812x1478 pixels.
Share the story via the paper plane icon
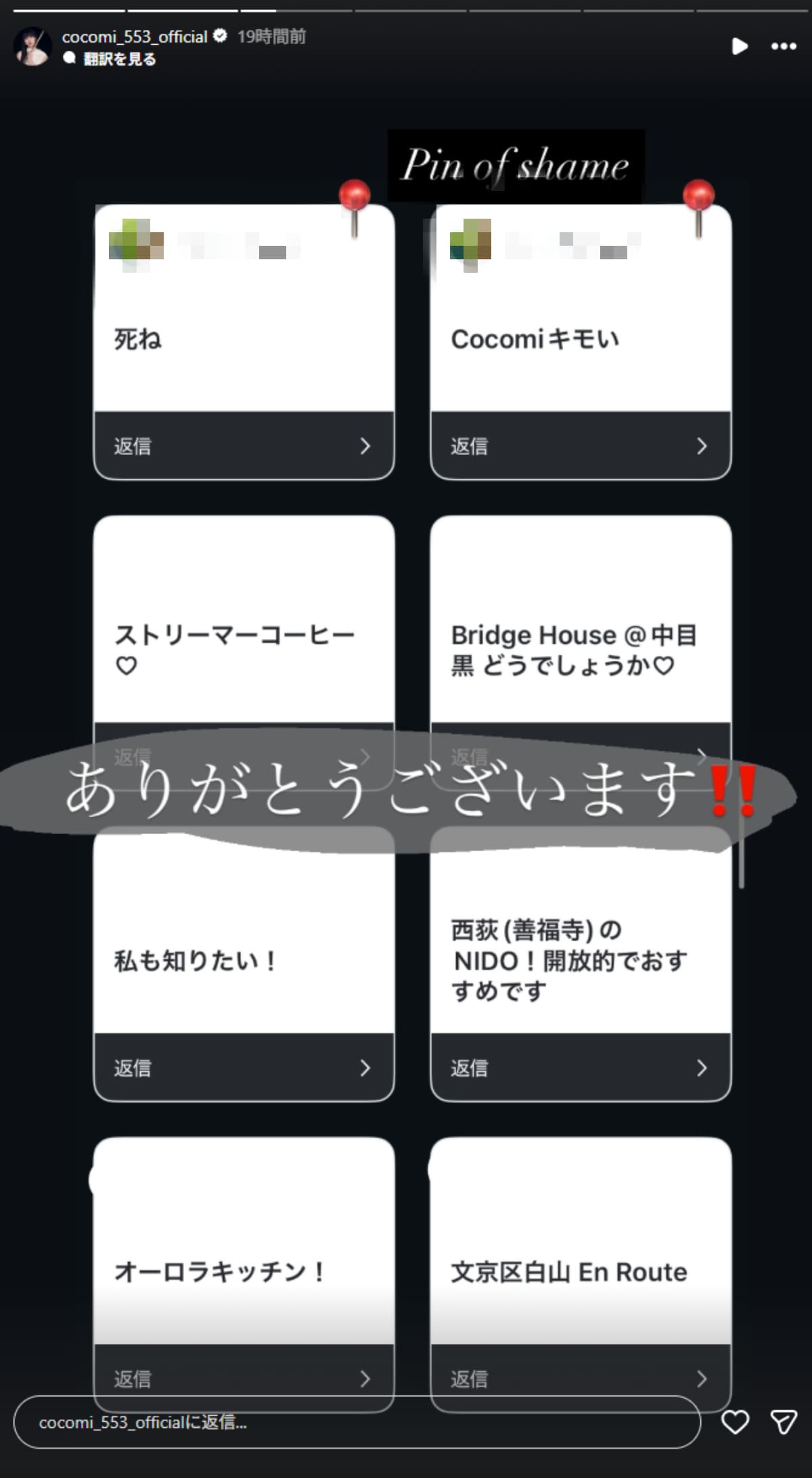(x=785, y=1423)
